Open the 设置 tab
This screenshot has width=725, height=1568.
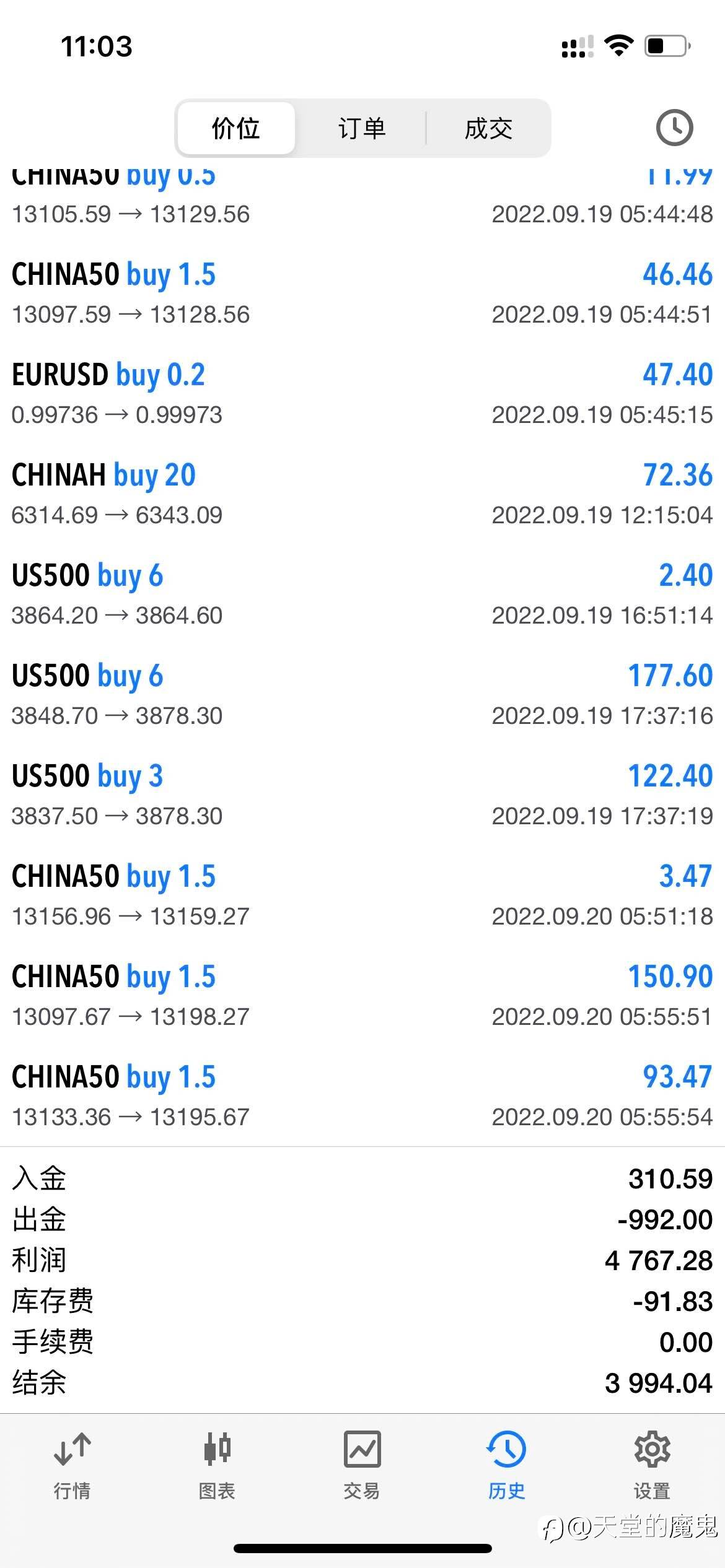click(x=652, y=1466)
